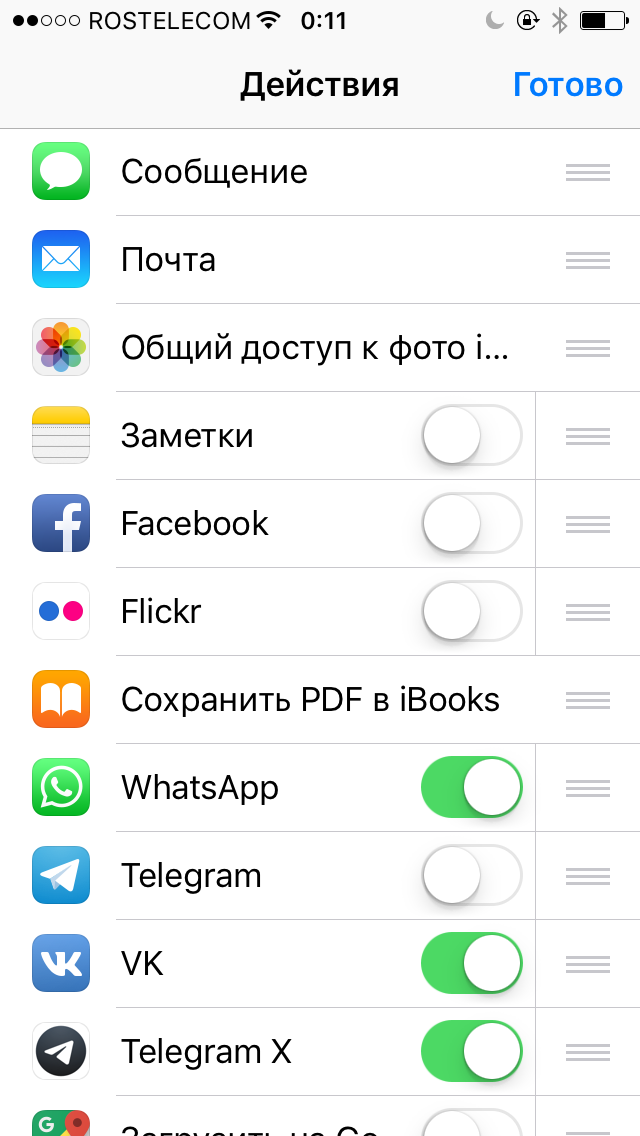This screenshot has width=640, height=1136.
Task: Turn off the VK switch
Action: pos(472,964)
